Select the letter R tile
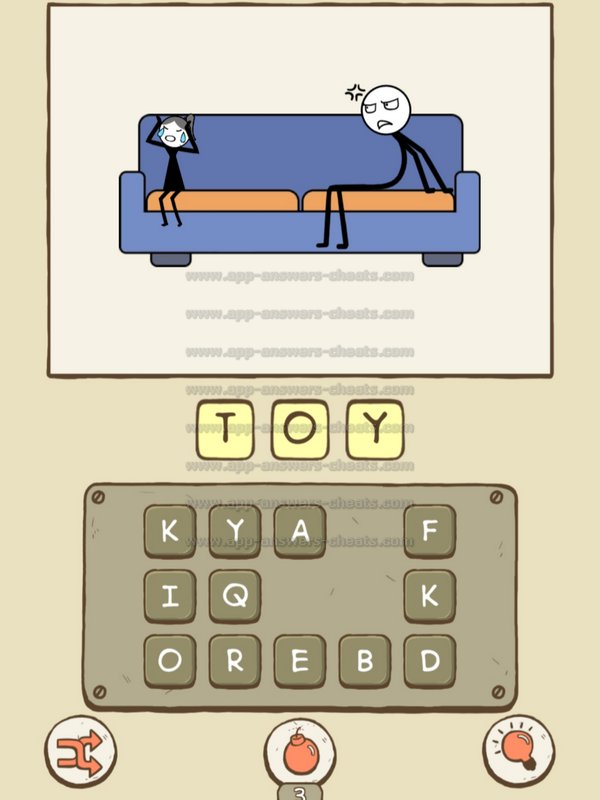600x800 pixels. pos(235,661)
